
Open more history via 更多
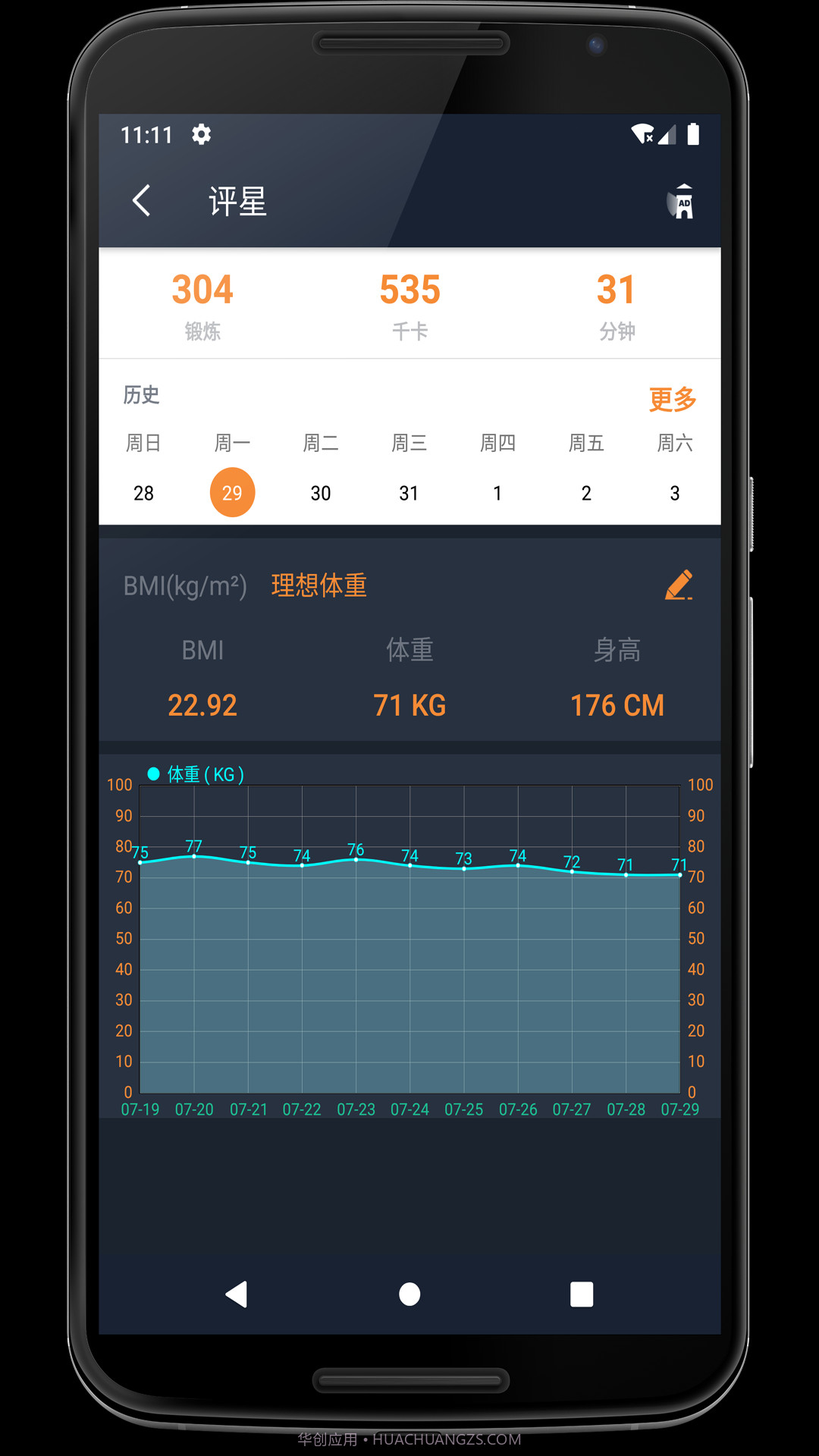click(672, 399)
